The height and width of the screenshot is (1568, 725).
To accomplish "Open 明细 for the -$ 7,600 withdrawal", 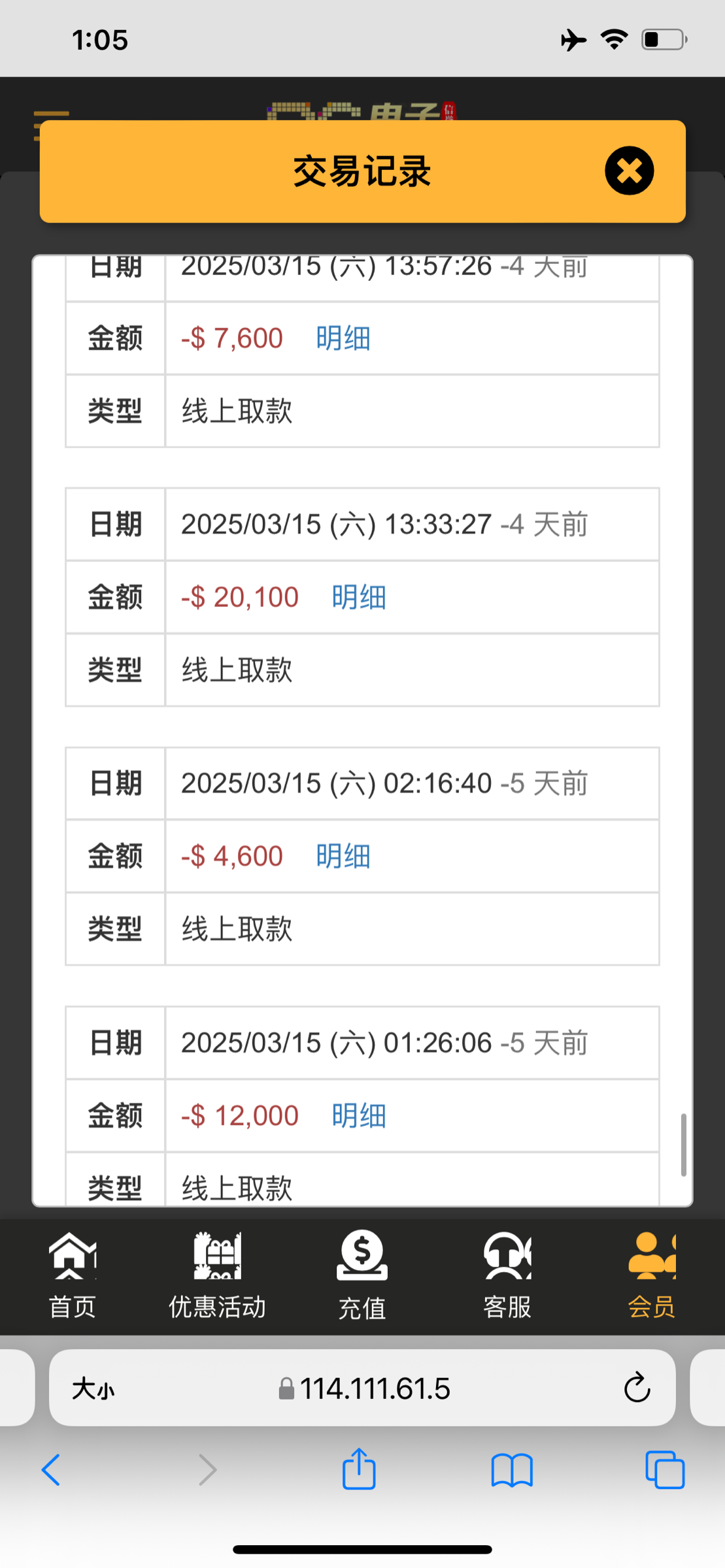I will (x=343, y=338).
